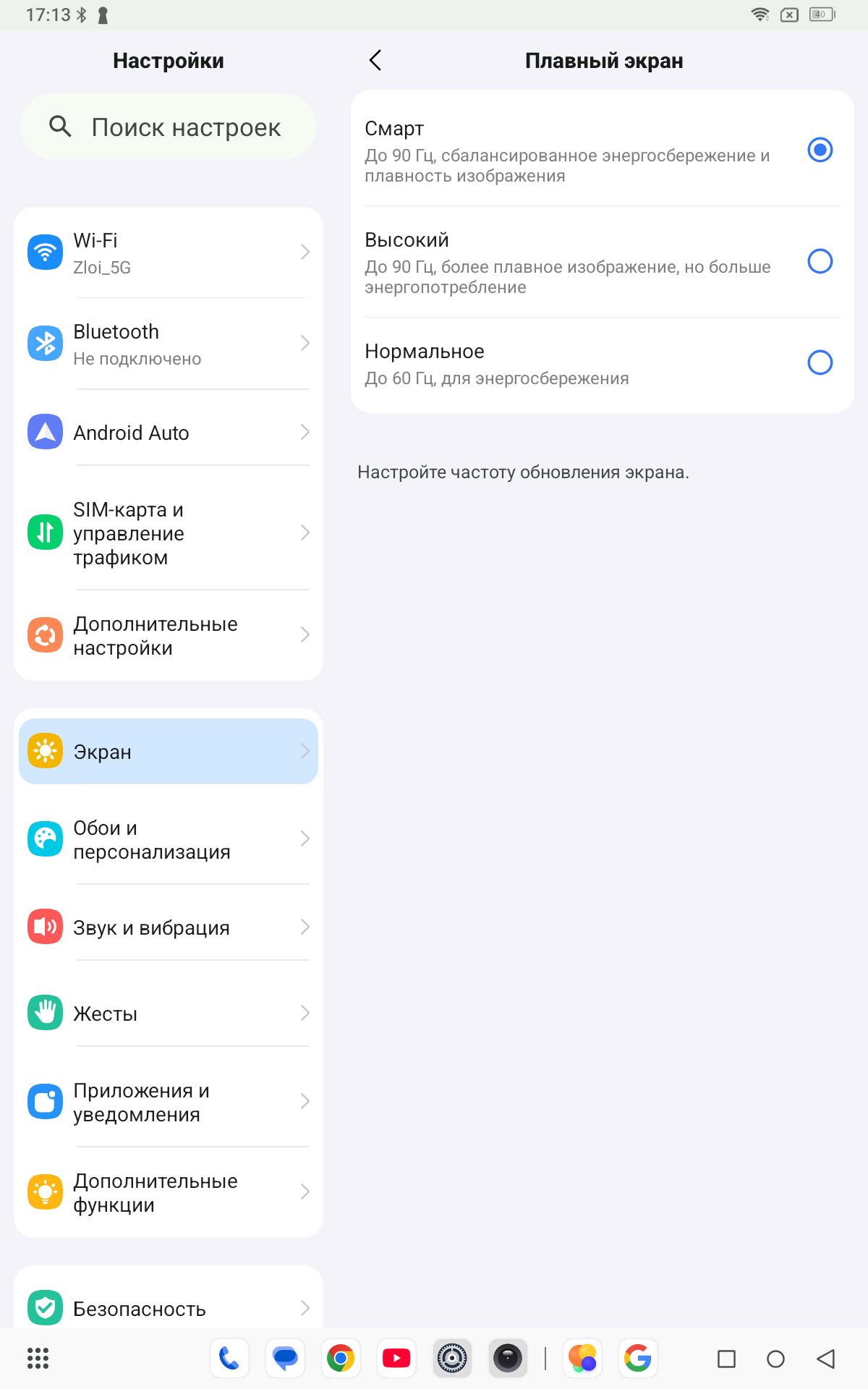Image resolution: width=868 pixels, height=1389 pixels.
Task: Open Экран settings
Action: (169, 752)
